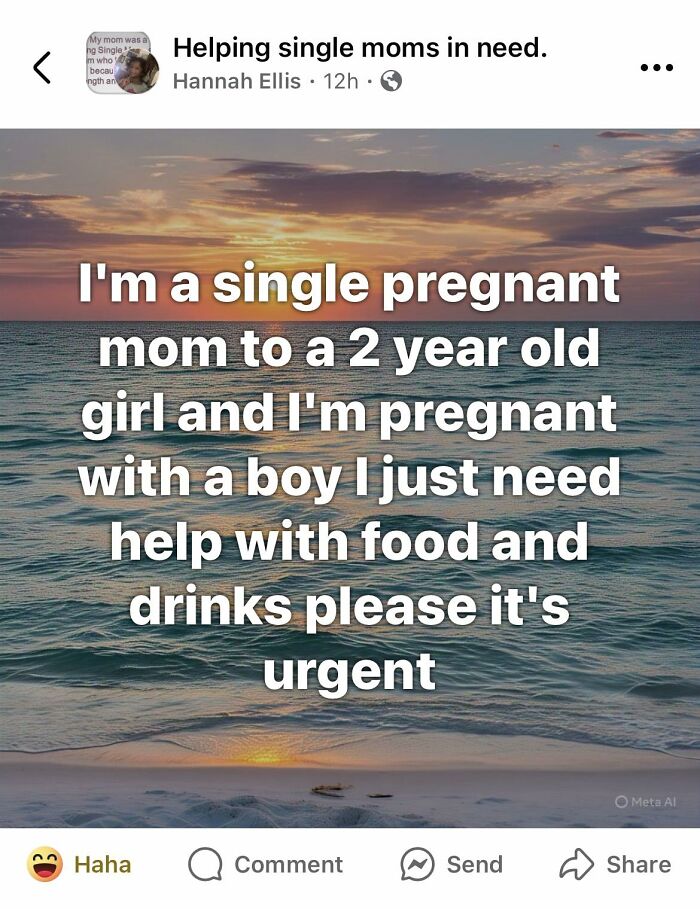
Task: View Hannah Ellis's profile
Action: pyautogui.click(x=236, y=81)
